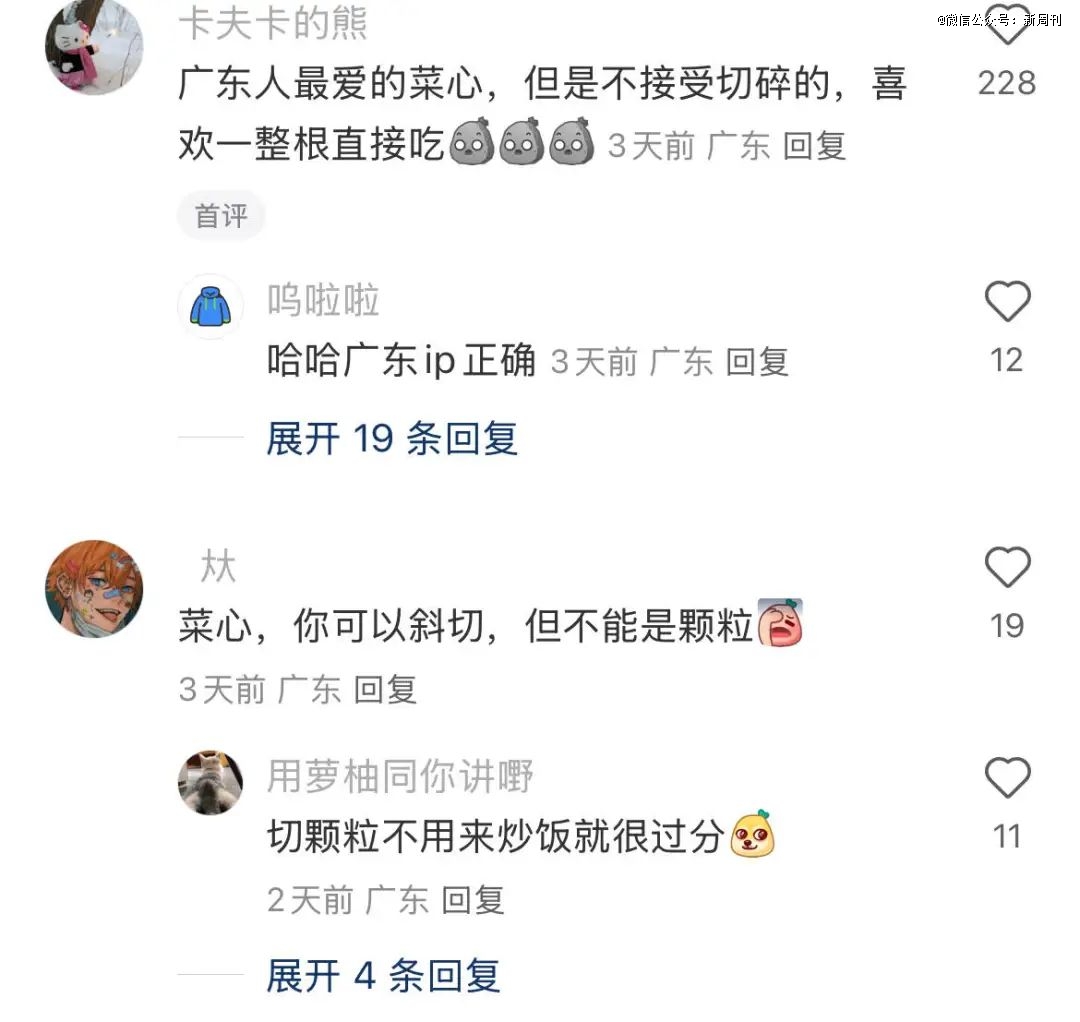View 呜啦啦's profile via avatar
This screenshot has width=1080, height=1022.
tap(210, 306)
